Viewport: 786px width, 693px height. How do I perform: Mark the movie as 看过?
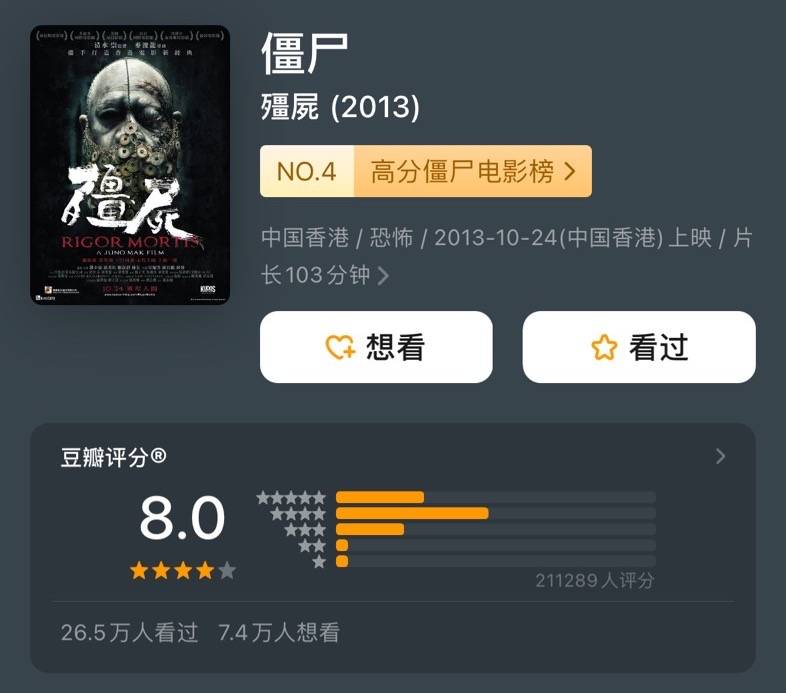tap(639, 347)
